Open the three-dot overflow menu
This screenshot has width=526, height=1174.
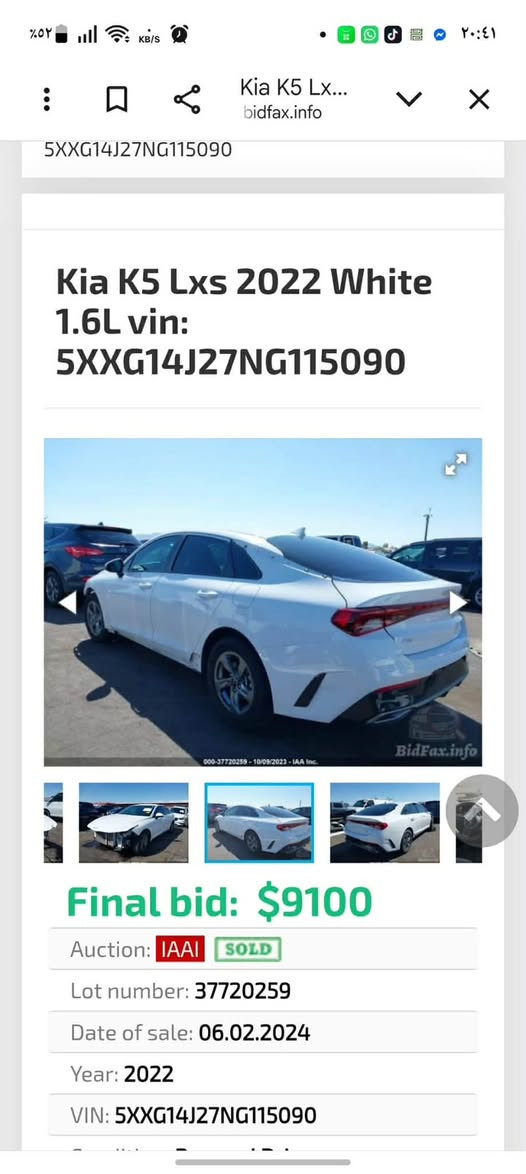click(46, 100)
